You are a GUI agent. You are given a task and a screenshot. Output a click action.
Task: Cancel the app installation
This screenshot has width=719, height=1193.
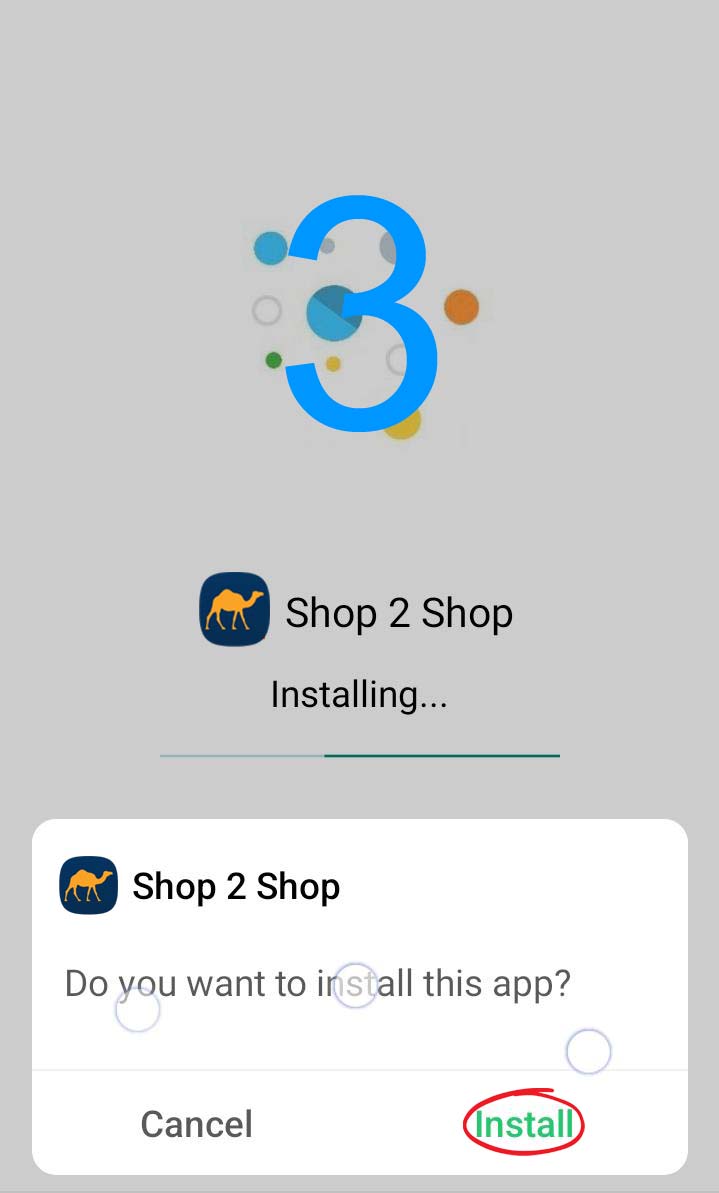[x=196, y=1124]
